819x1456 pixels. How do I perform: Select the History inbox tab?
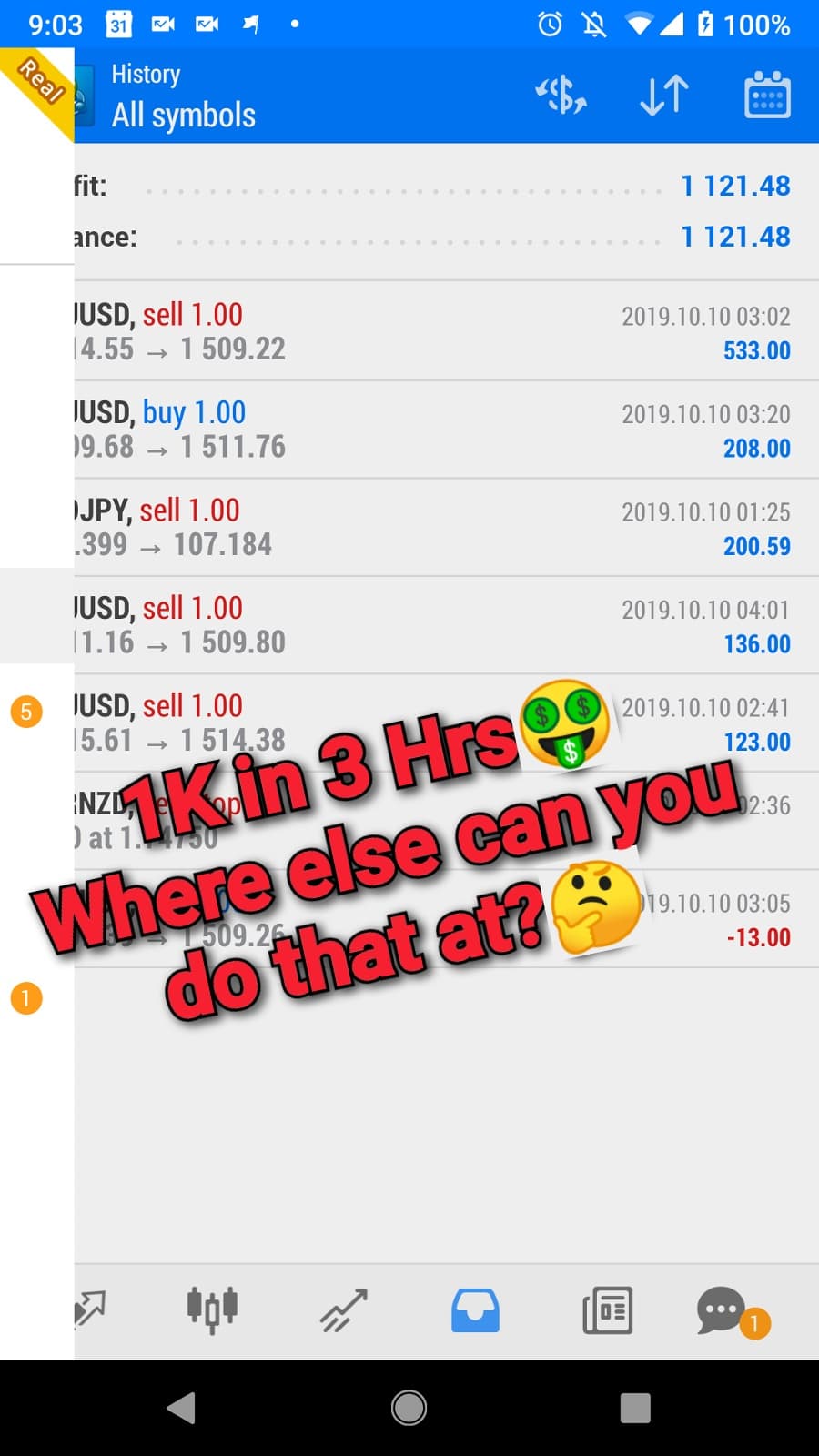pyautogui.click(x=475, y=1310)
